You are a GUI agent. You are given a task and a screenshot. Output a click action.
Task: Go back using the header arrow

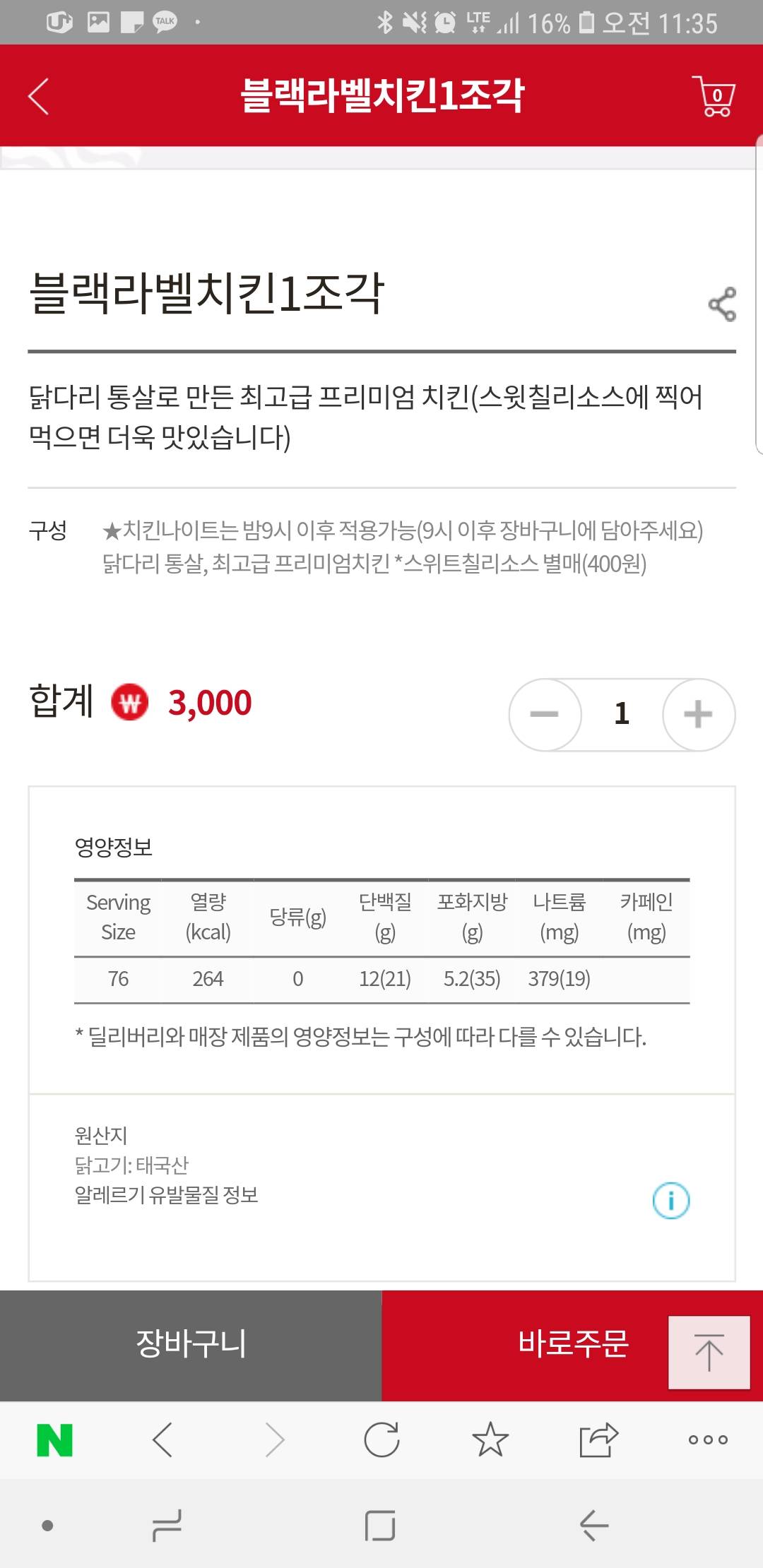(39, 96)
